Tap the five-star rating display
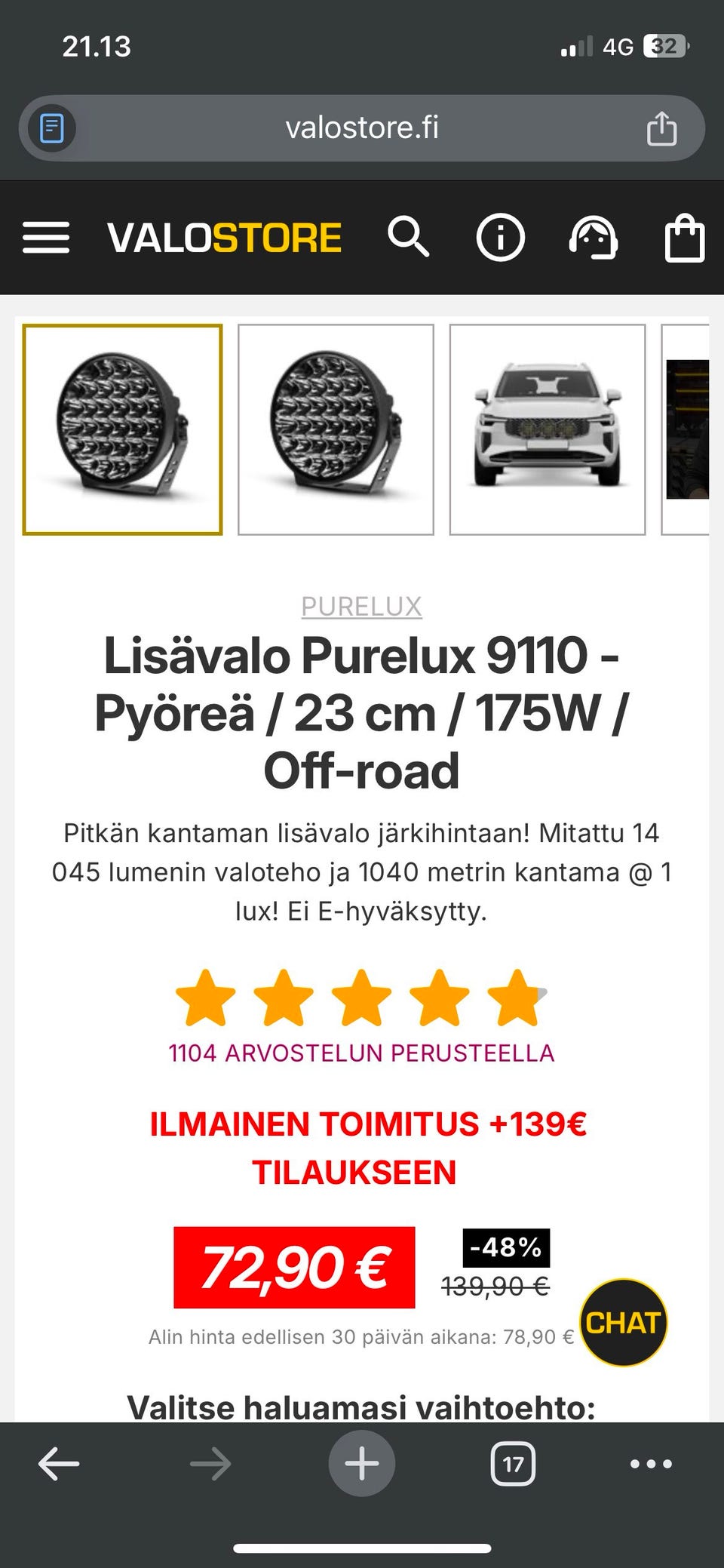Viewport: 724px width, 1568px height. click(x=361, y=996)
